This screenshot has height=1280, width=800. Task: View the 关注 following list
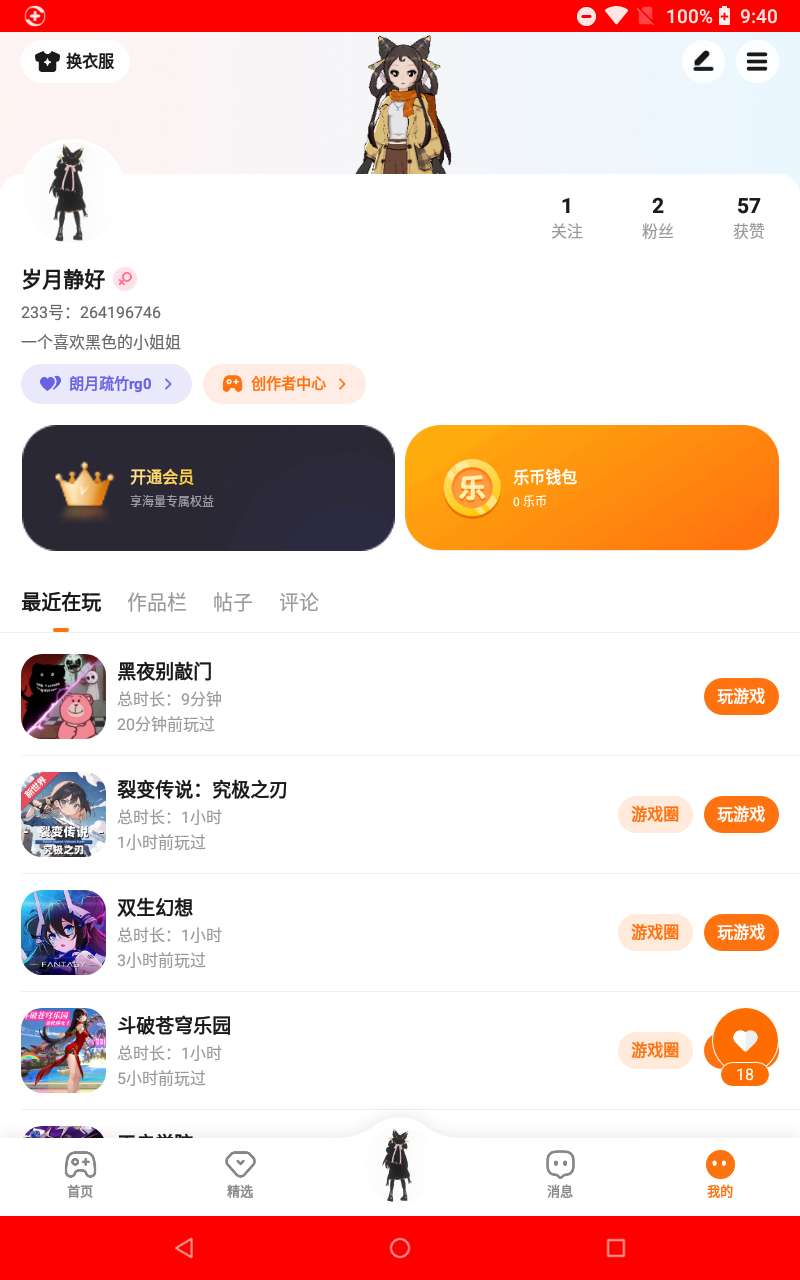[x=566, y=217]
